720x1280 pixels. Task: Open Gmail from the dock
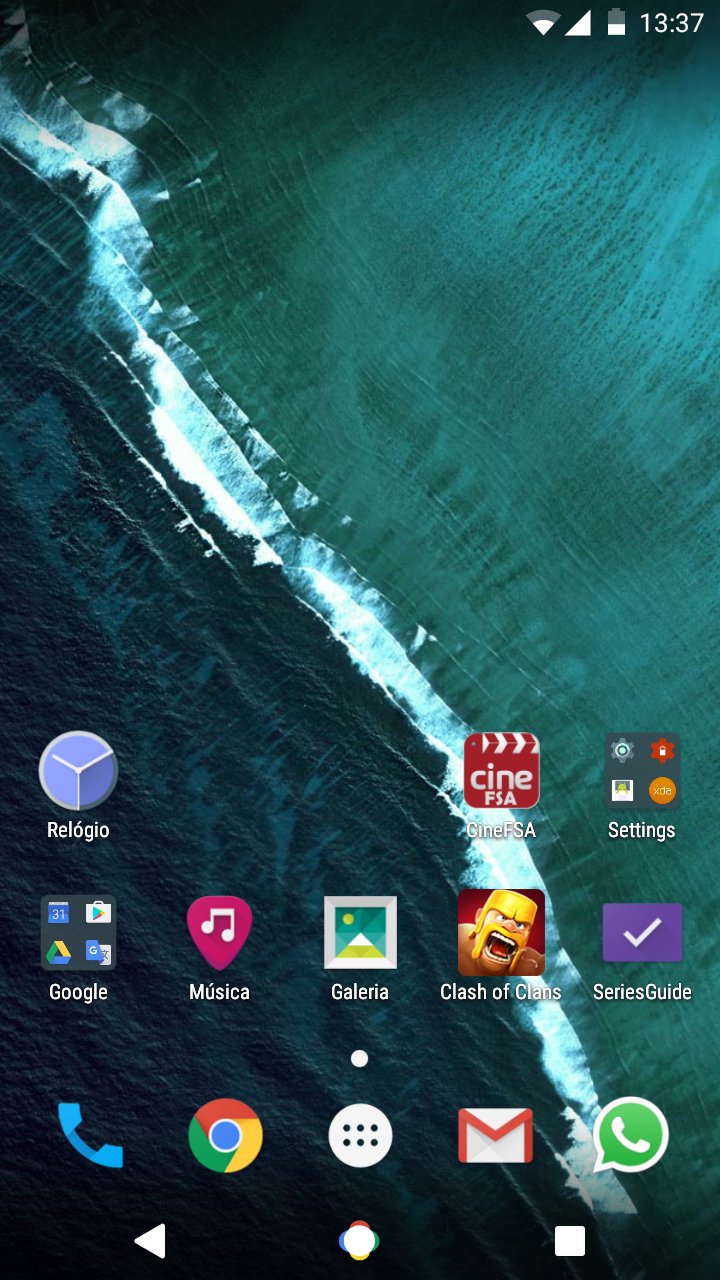[495, 1136]
